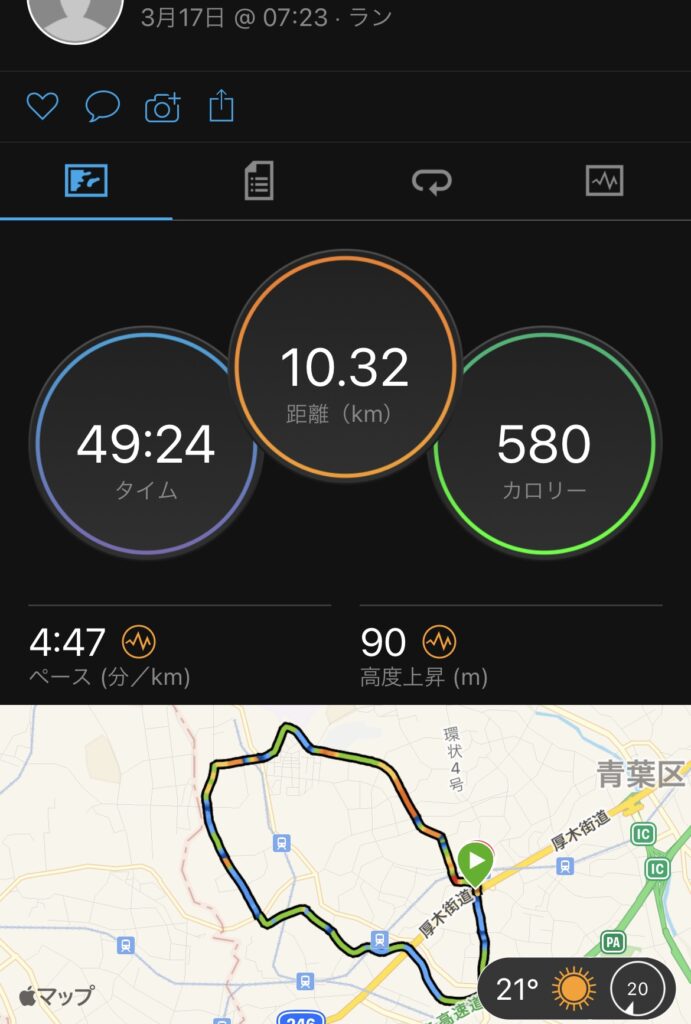Open the run route map
The height and width of the screenshot is (1024, 691).
coord(300,850)
